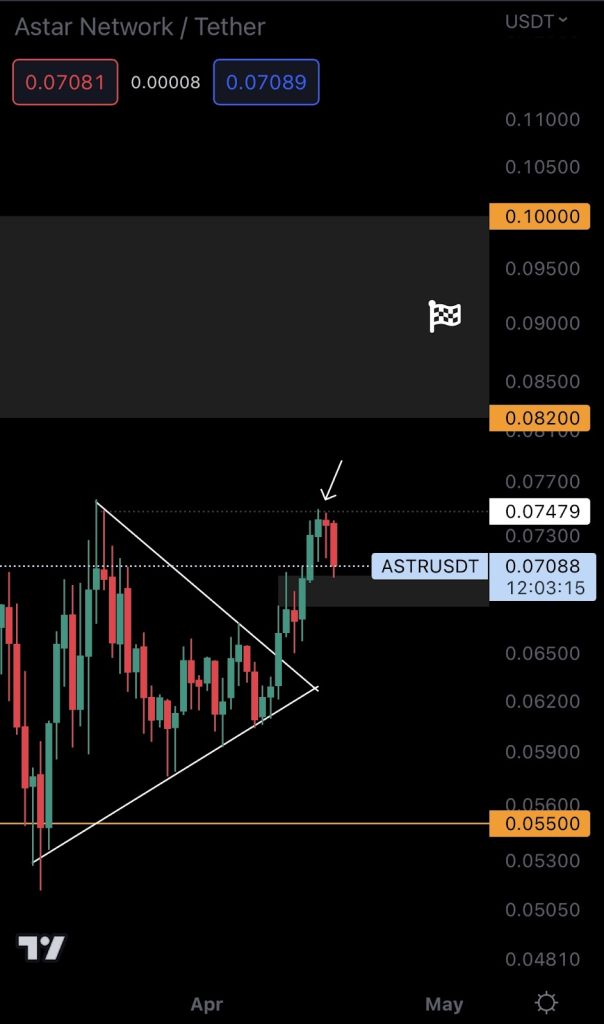The image size is (604, 1024).
Task: Open chart settings gear icon
Action: [546, 1003]
